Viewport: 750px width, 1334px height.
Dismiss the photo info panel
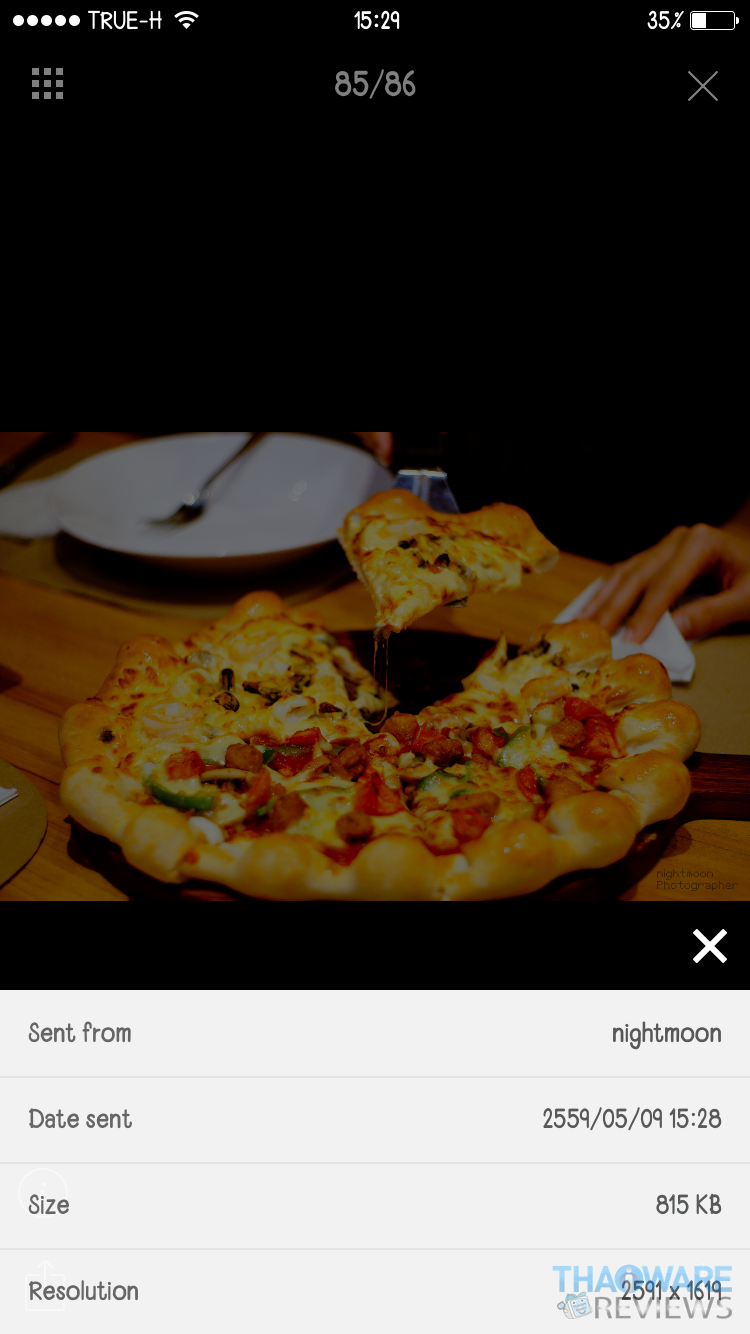coord(709,945)
